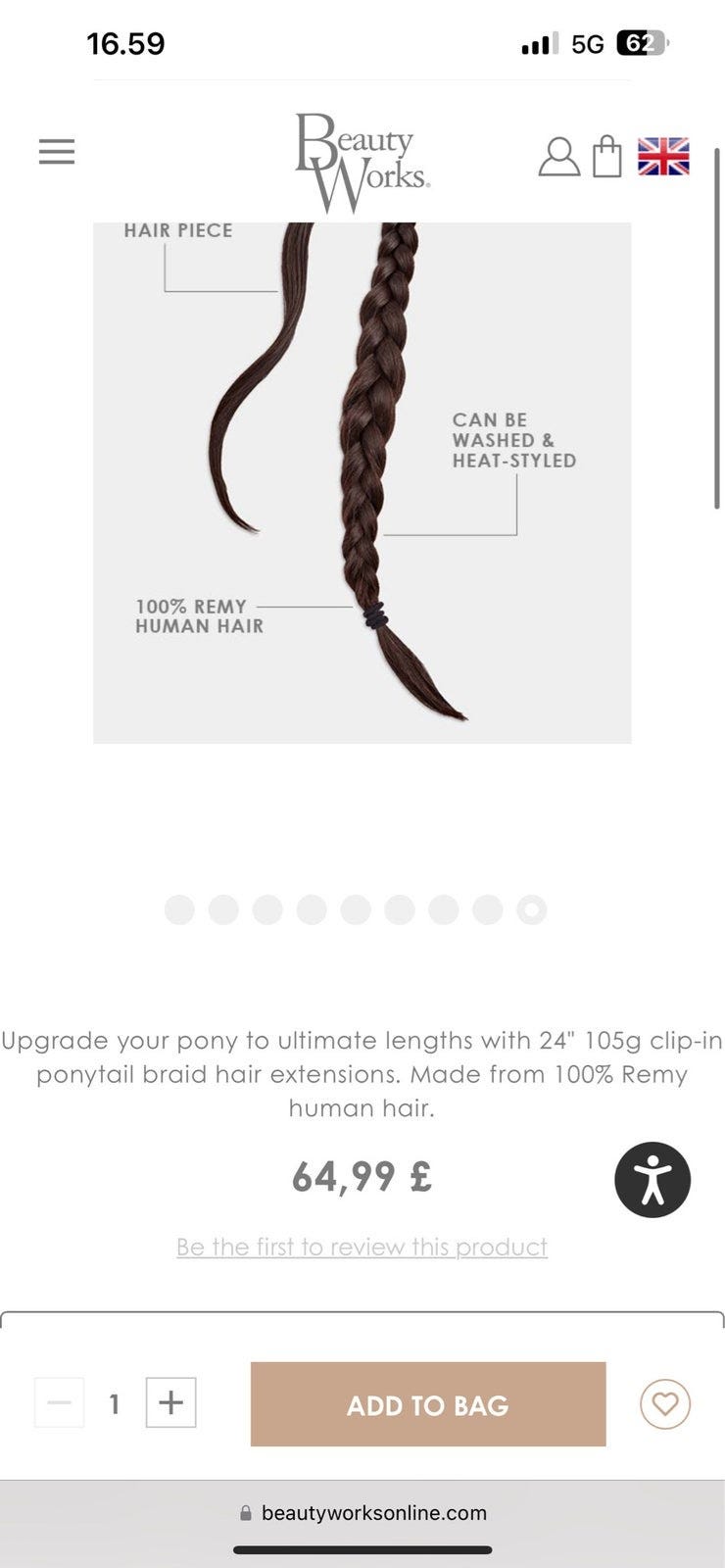Screen dimensions: 725x1568
Task: Increase quantity with plus button
Action: pos(170,1402)
